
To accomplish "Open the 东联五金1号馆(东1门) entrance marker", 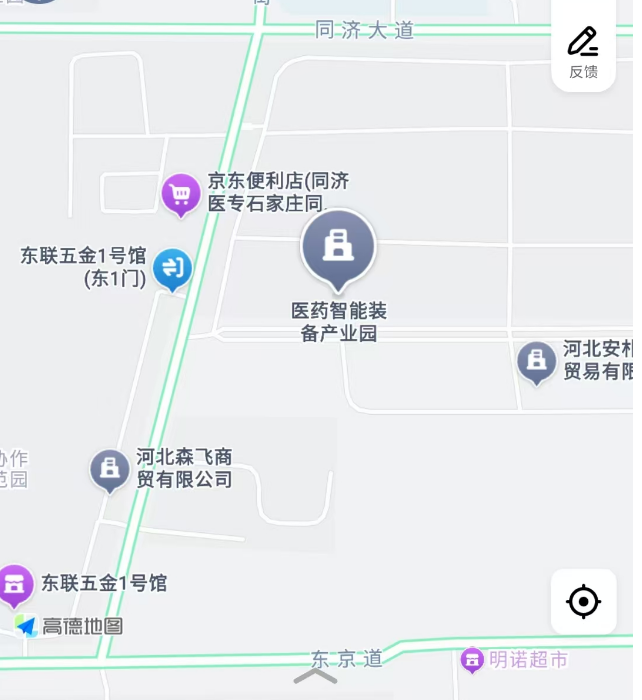I will click(x=172, y=267).
